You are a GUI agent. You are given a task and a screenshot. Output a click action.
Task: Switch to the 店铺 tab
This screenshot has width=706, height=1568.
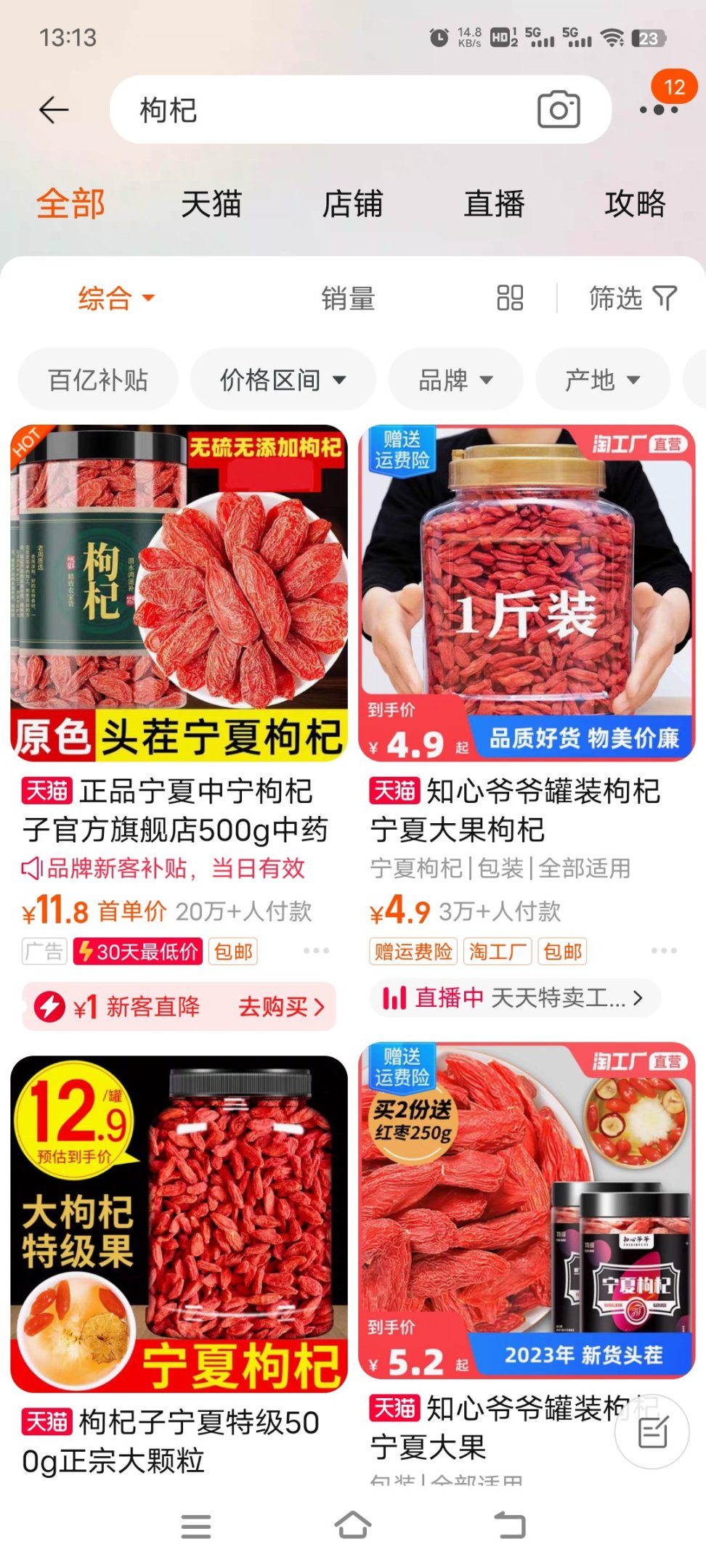[352, 204]
